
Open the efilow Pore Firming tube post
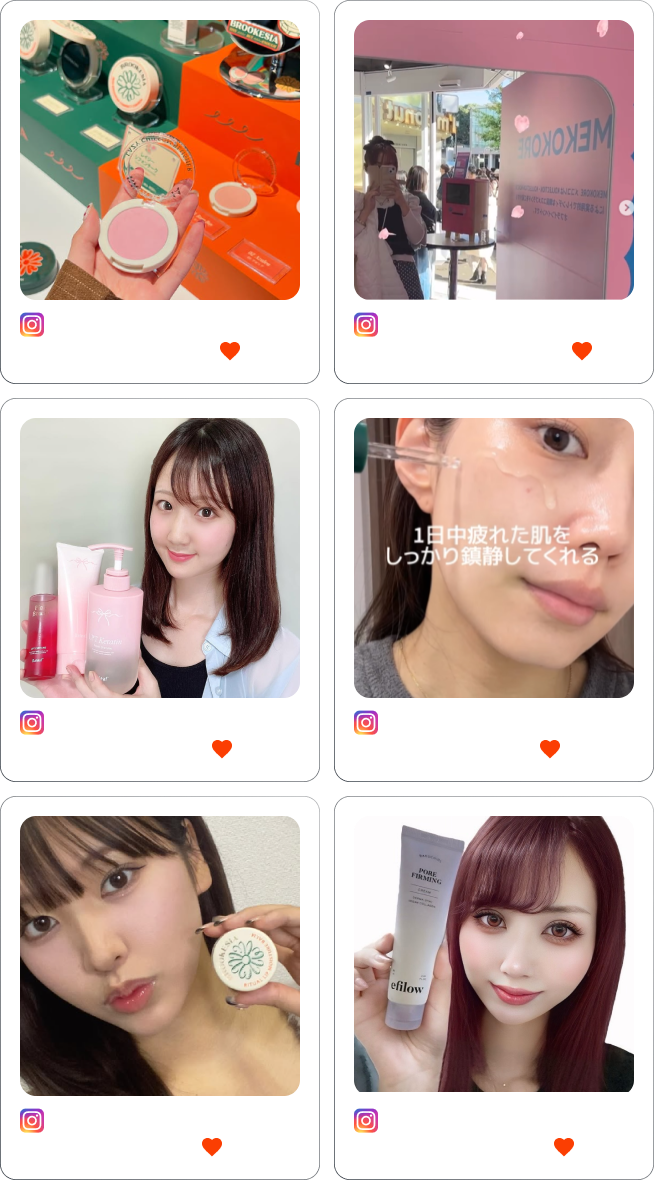tap(493, 954)
